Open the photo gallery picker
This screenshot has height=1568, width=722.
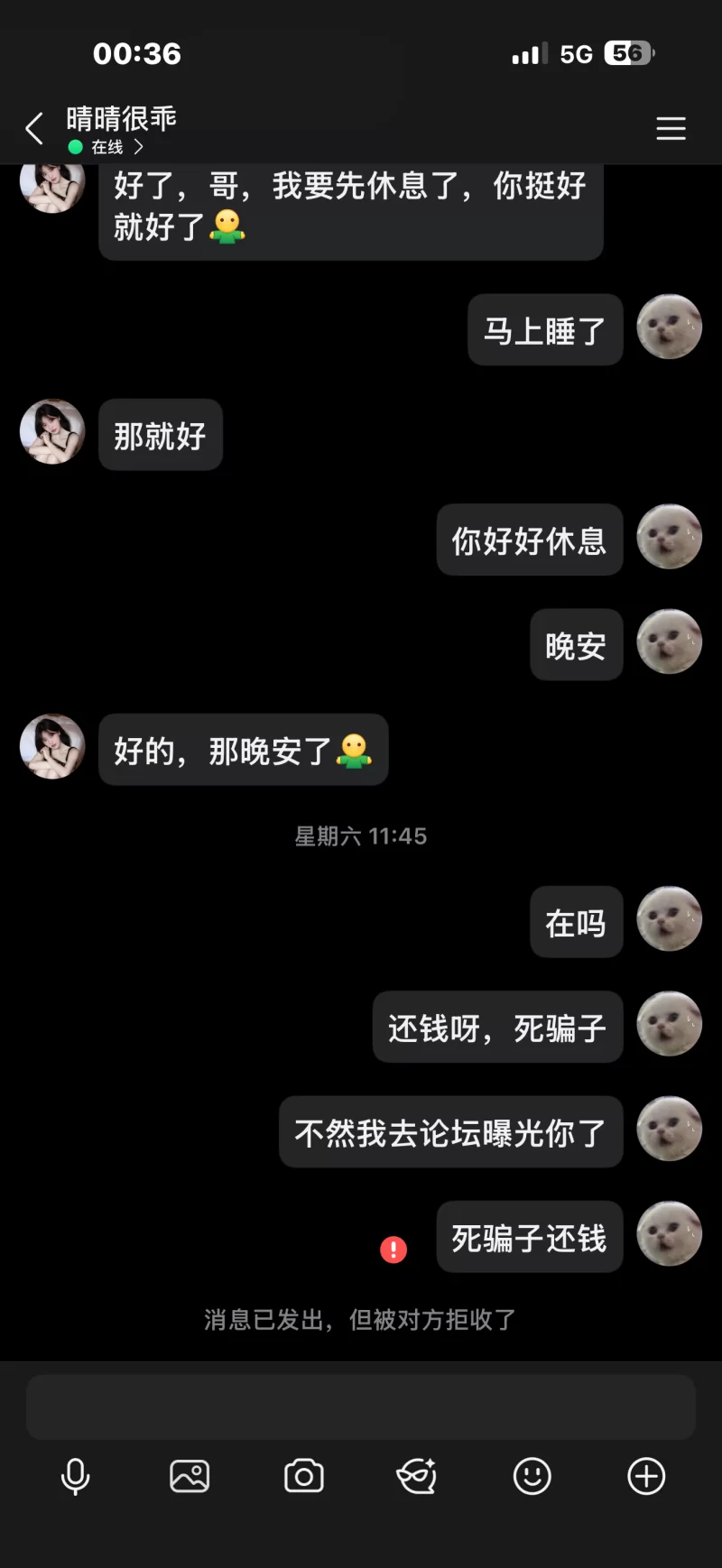click(190, 1477)
